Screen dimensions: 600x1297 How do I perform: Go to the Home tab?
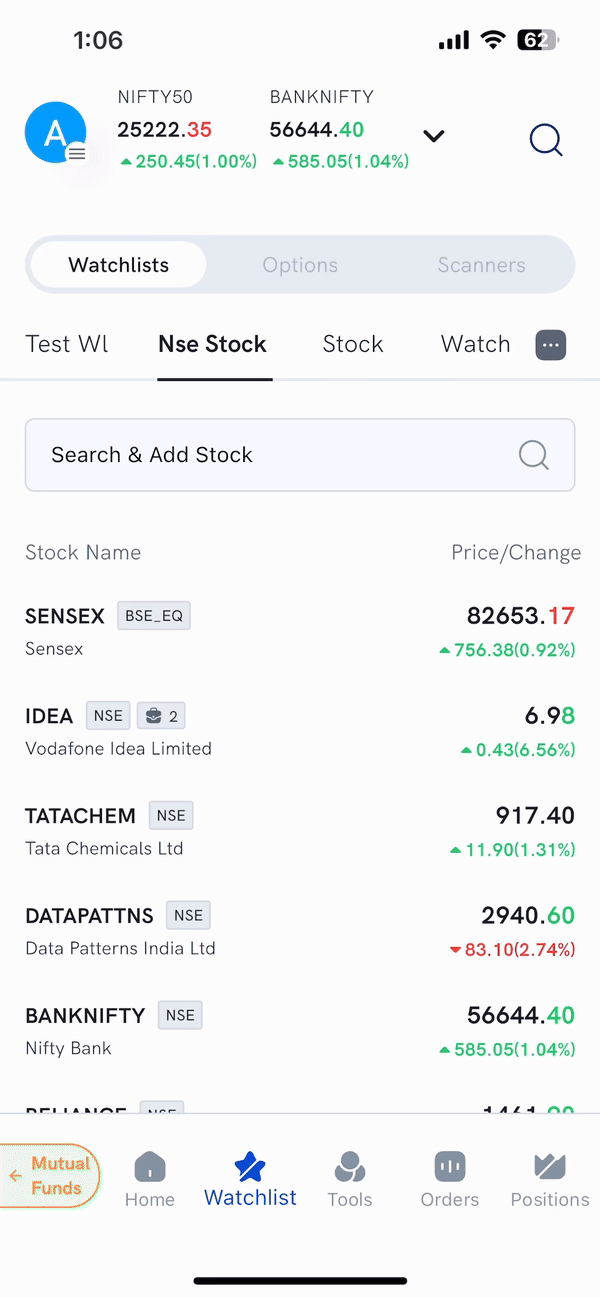coord(150,1179)
